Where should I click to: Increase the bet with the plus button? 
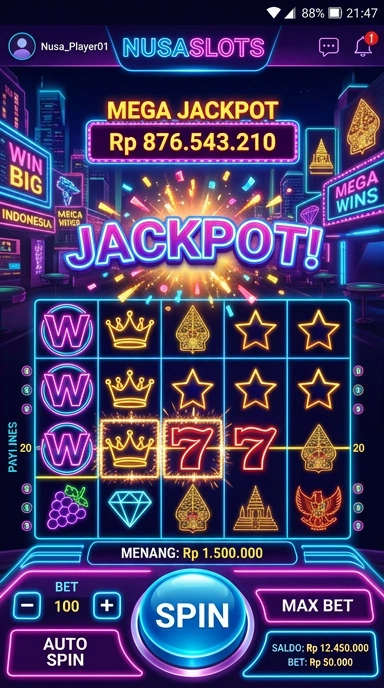coord(107,606)
